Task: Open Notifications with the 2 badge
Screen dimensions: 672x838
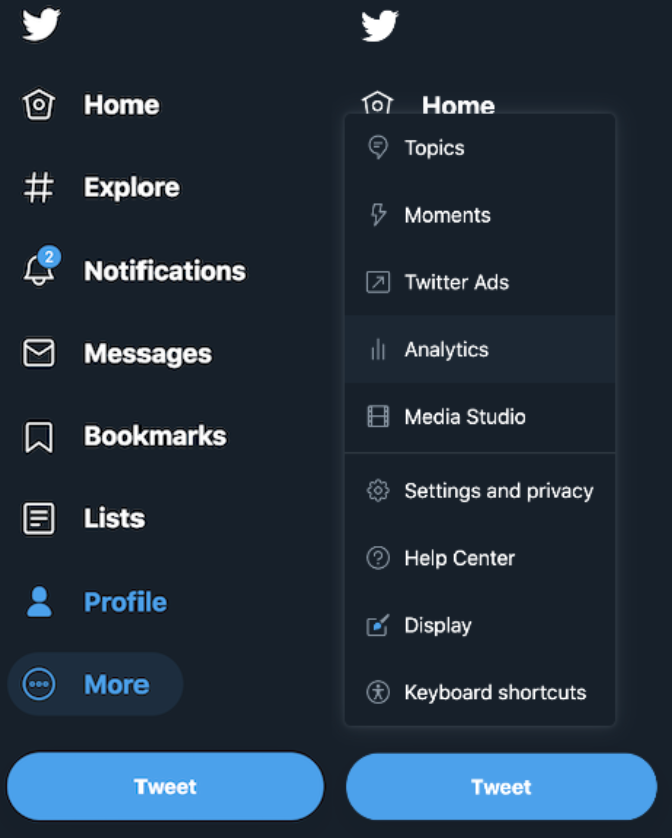Action: [164, 271]
